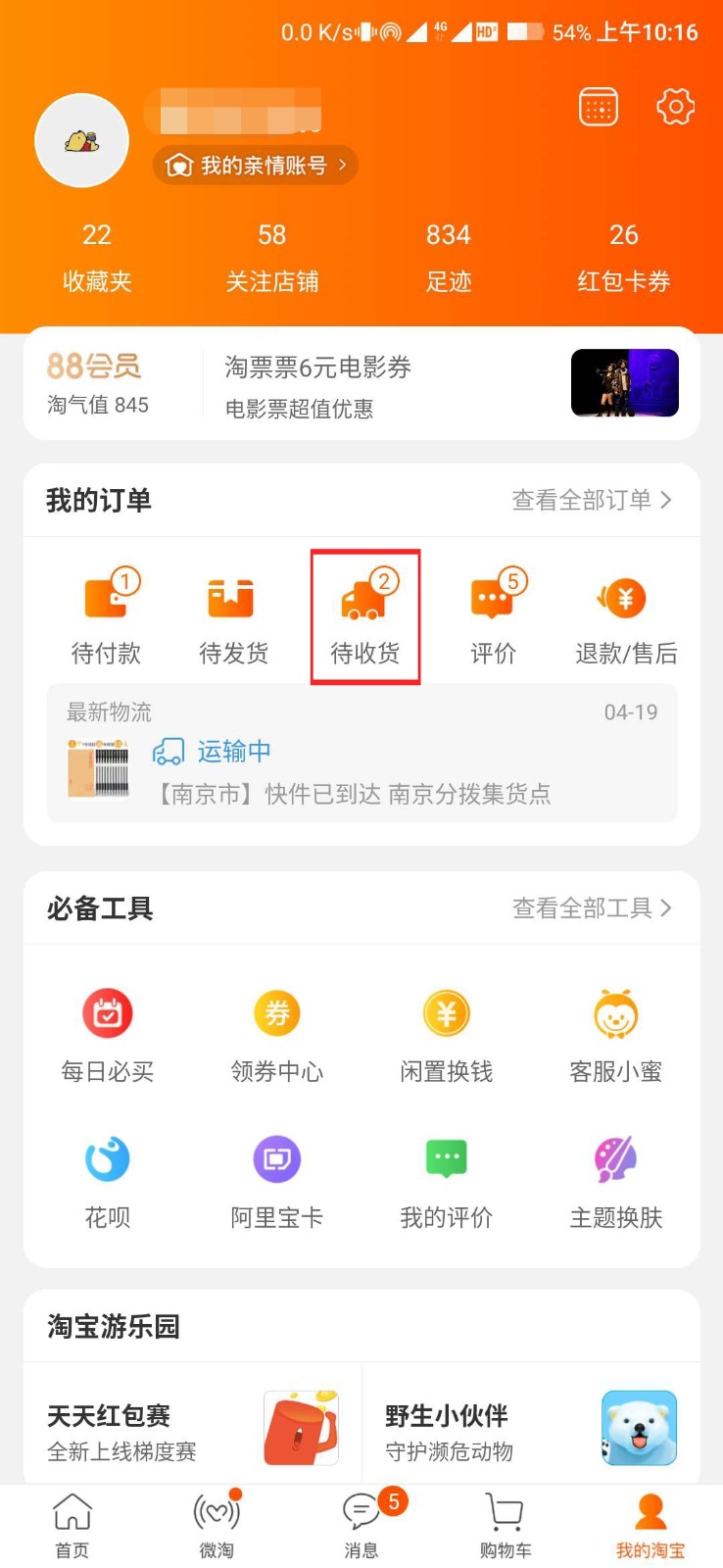Screen dimensions: 723x1568
Task: Open 主题换肤 theme skin changer
Action: tap(615, 1181)
